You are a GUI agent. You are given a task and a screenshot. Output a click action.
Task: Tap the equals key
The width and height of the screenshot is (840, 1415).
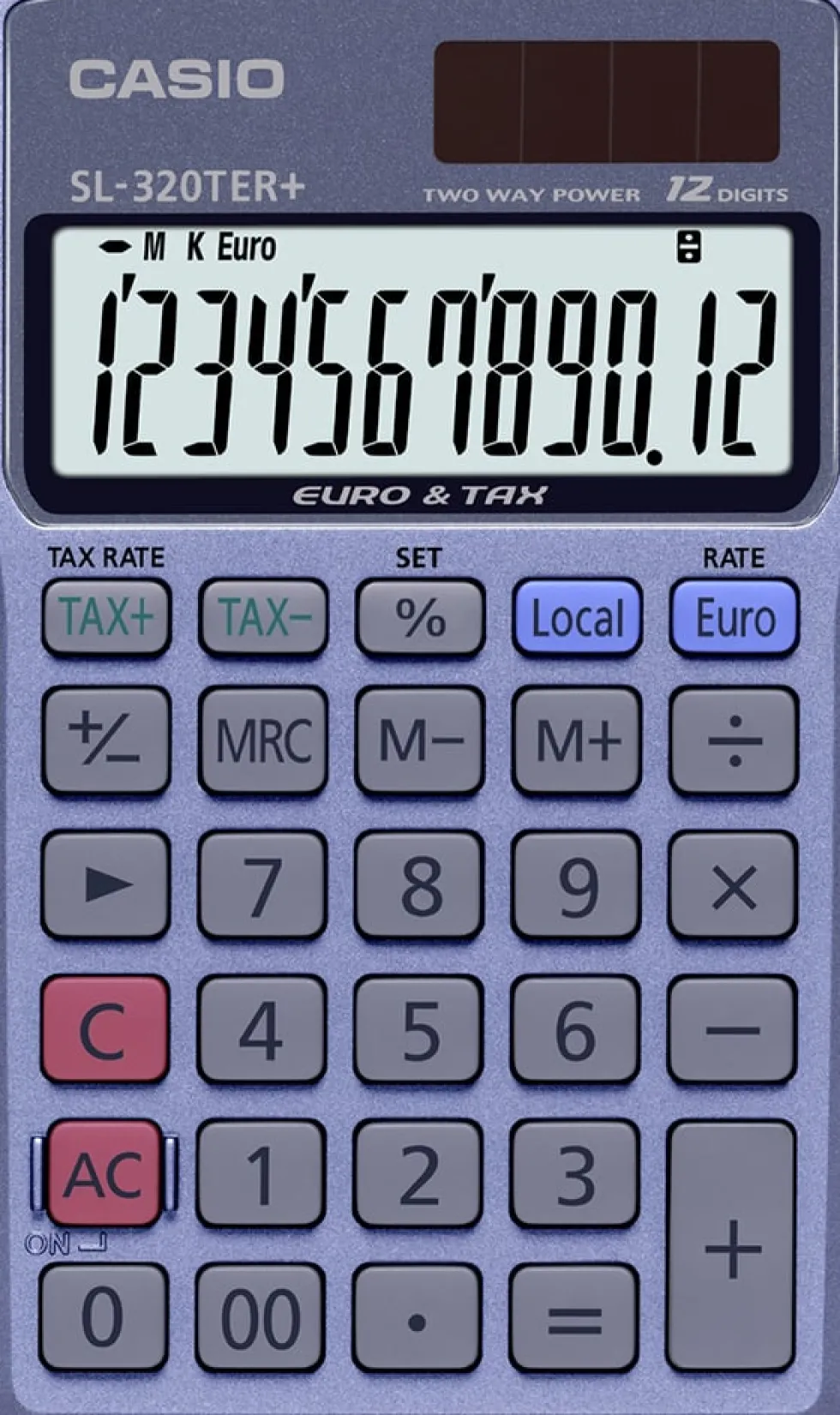click(575, 1317)
